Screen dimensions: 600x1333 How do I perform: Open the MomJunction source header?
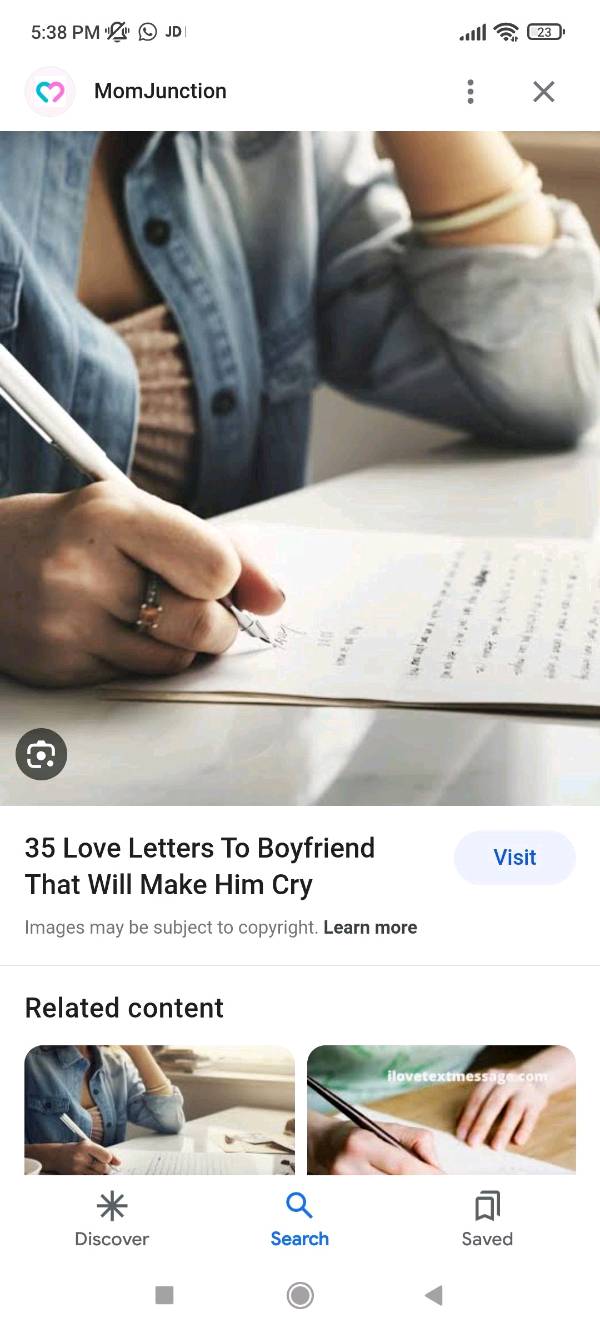(x=160, y=91)
